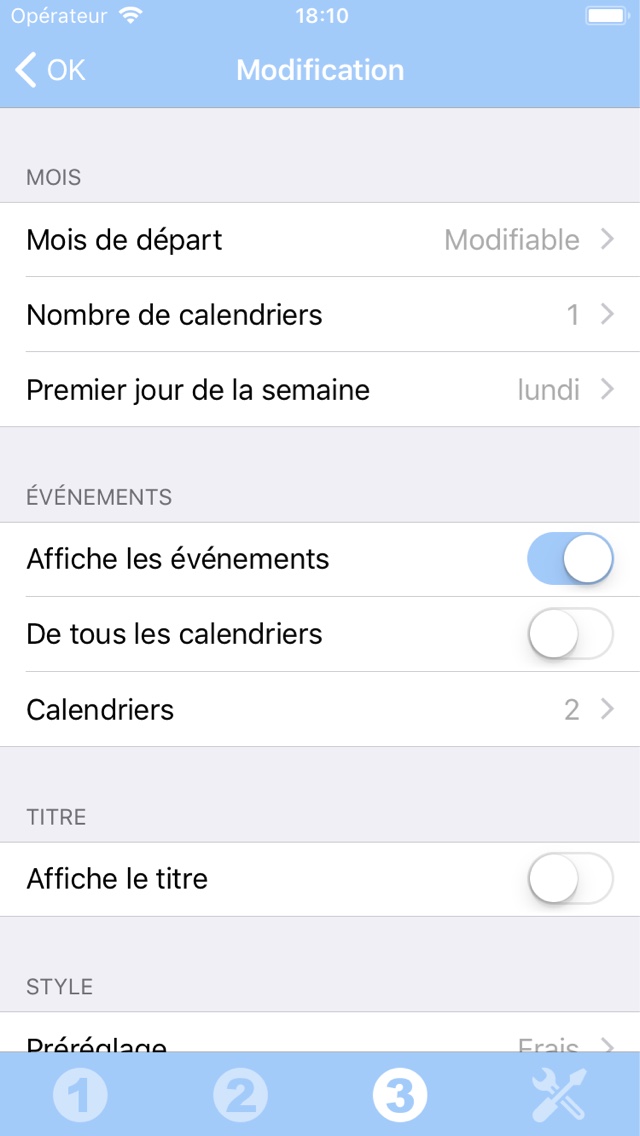The image size is (640, 1136).
Task: Disable the Affiche les événements switch
Action: (570, 559)
